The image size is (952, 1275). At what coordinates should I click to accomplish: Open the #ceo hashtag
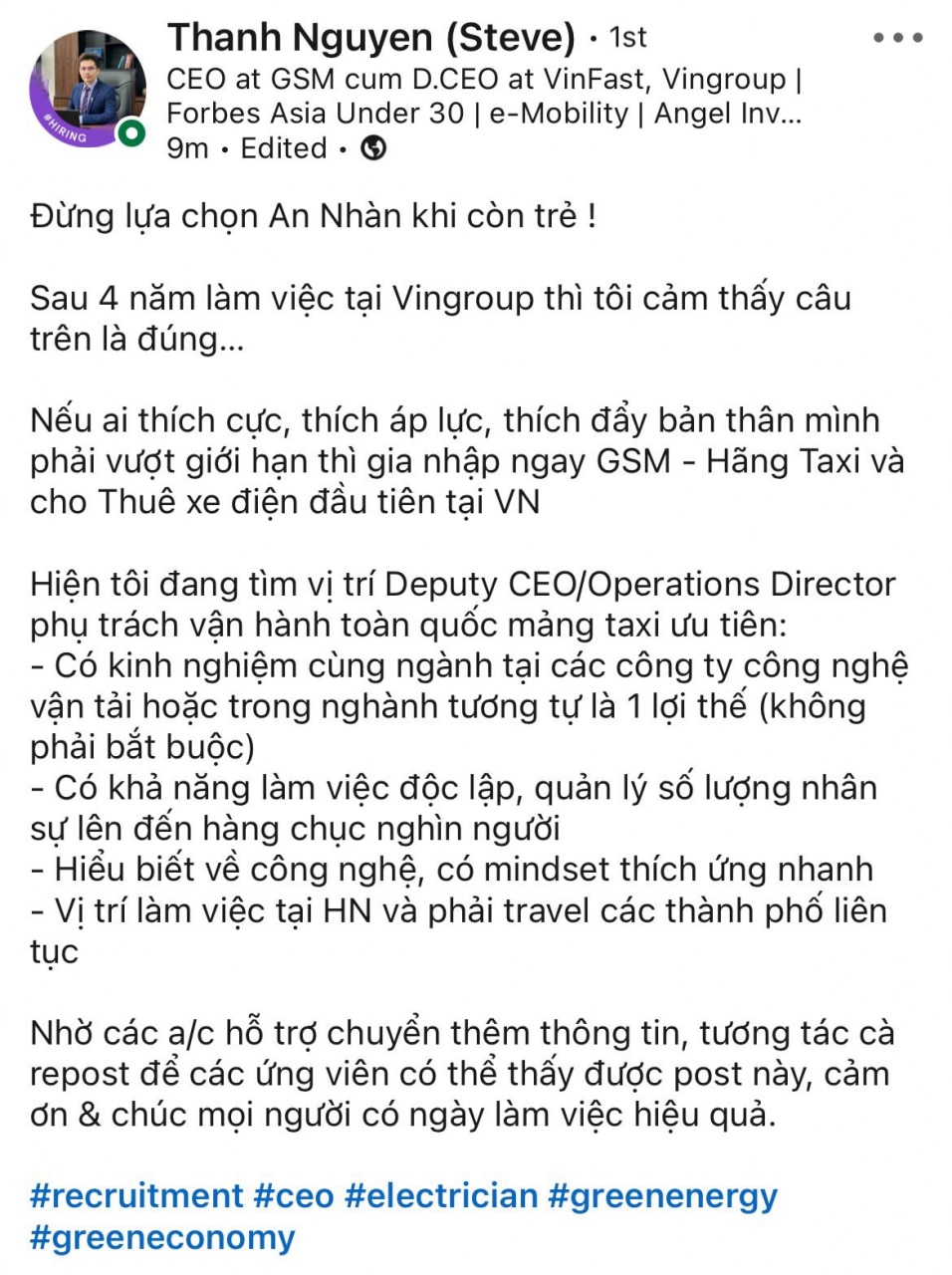[294, 1195]
